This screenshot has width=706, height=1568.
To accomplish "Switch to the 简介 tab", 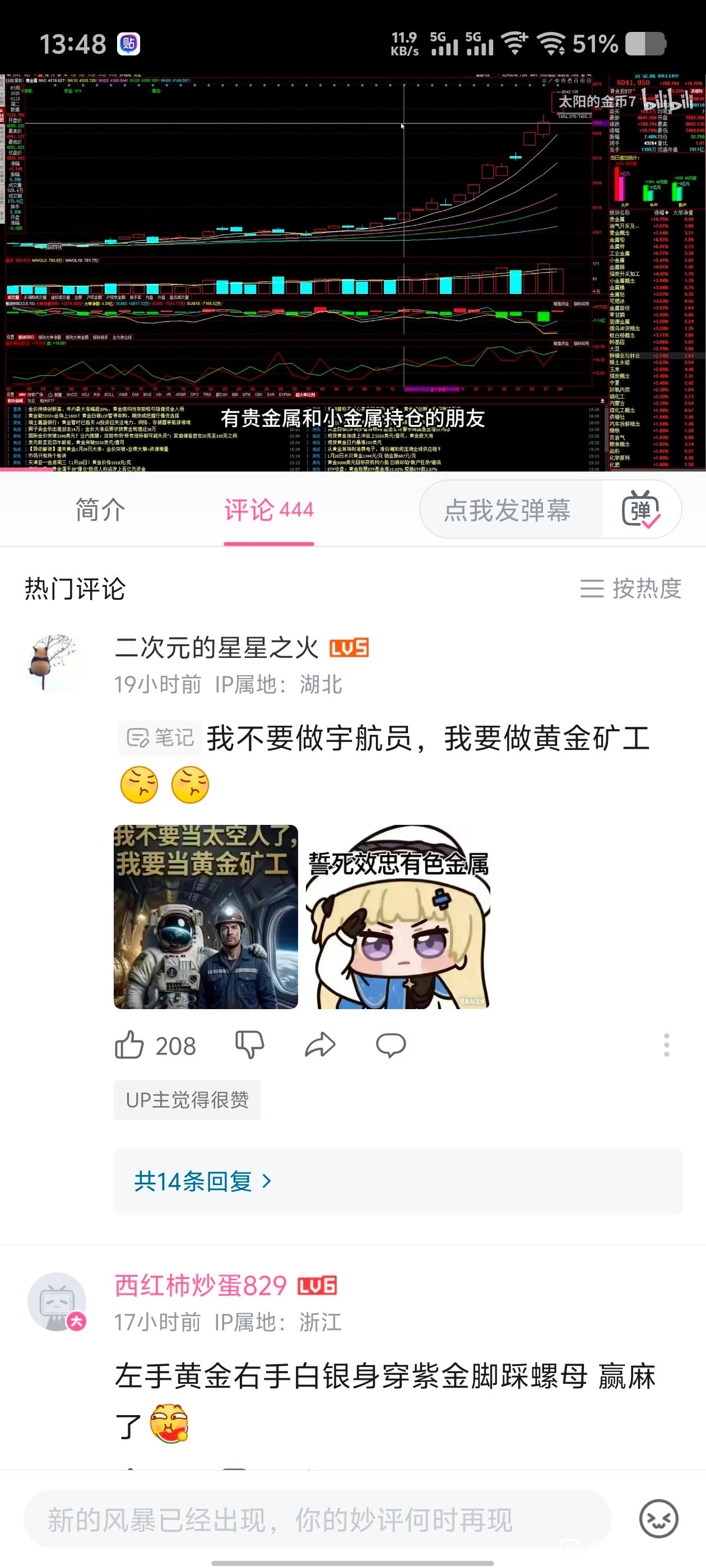I will [x=100, y=510].
